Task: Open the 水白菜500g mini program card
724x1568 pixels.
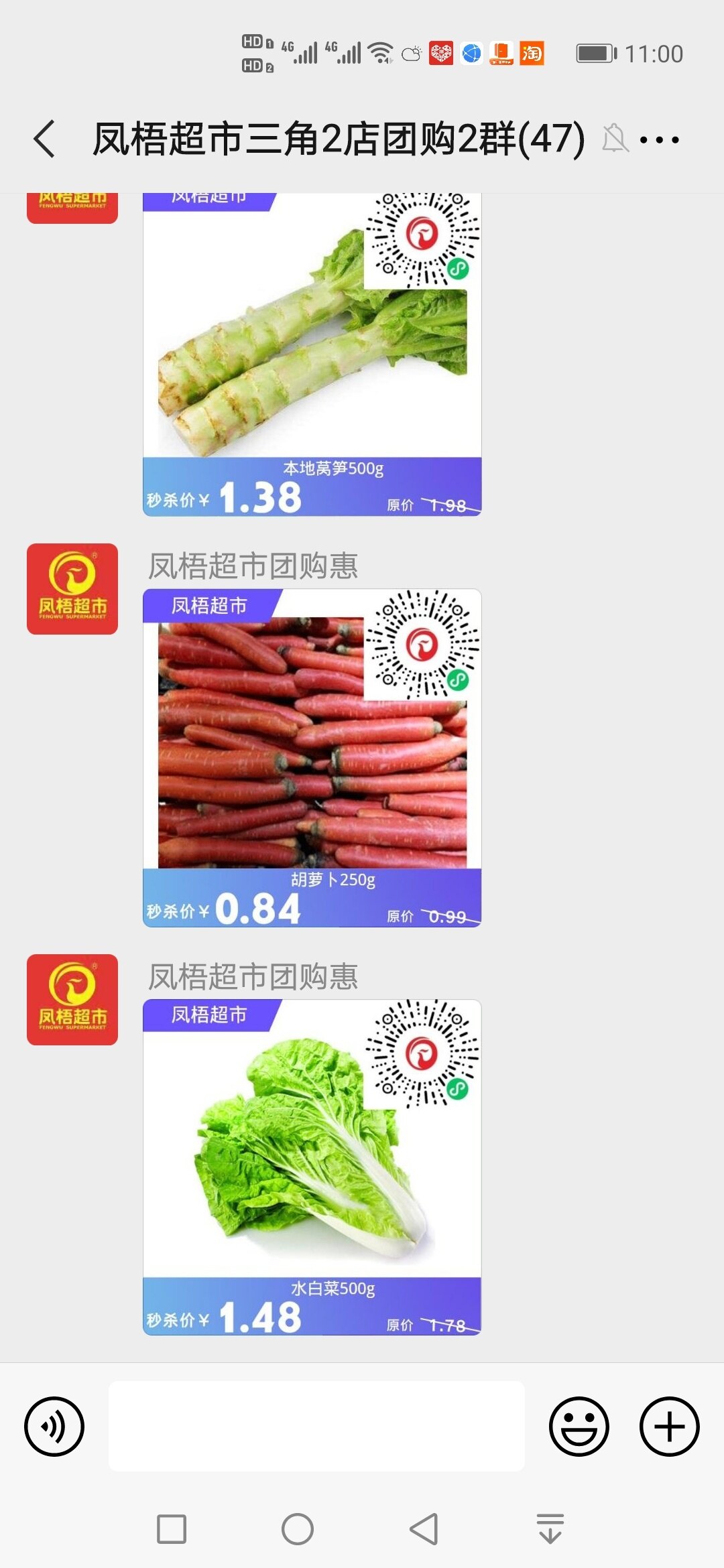Action: coord(312,1167)
